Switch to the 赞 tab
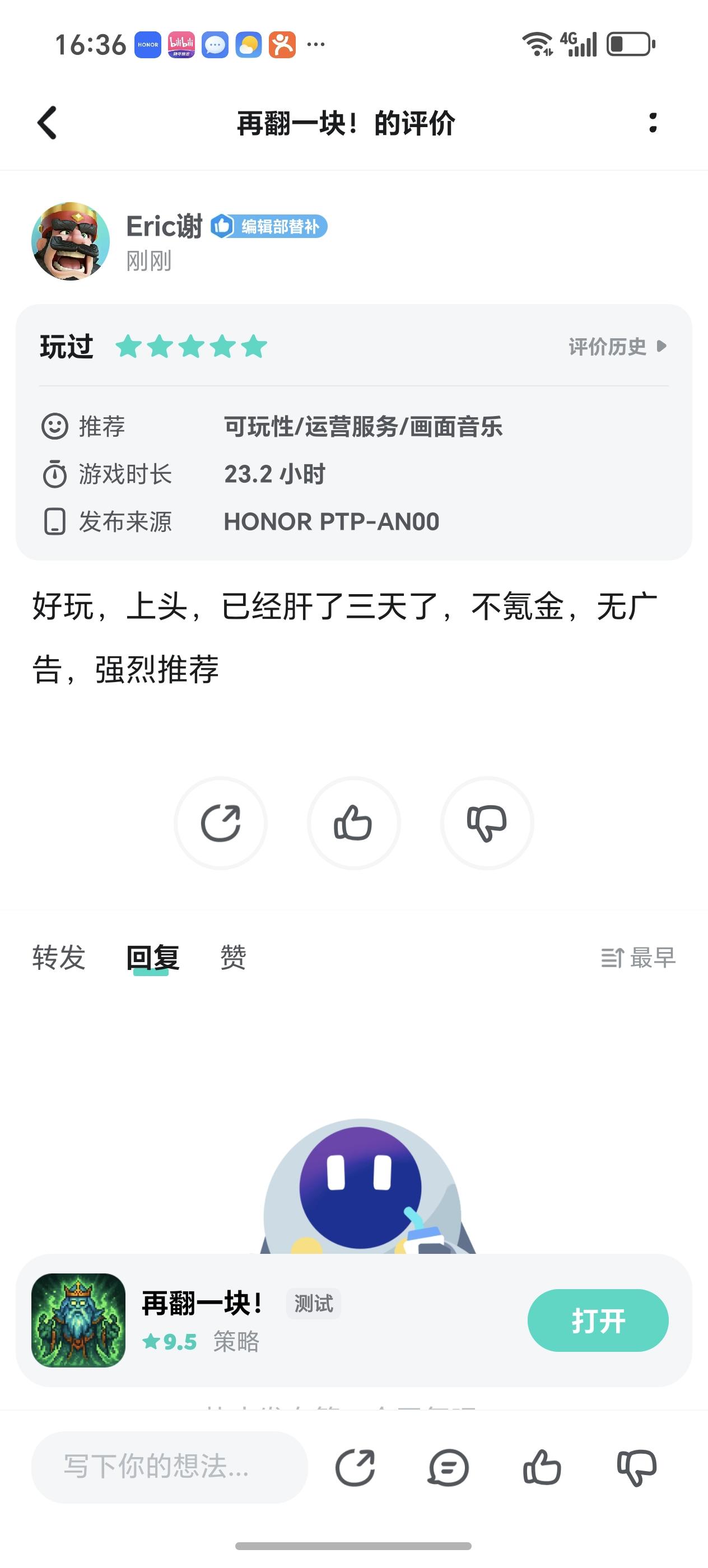Viewport: 708px width, 1568px height. tap(233, 958)
